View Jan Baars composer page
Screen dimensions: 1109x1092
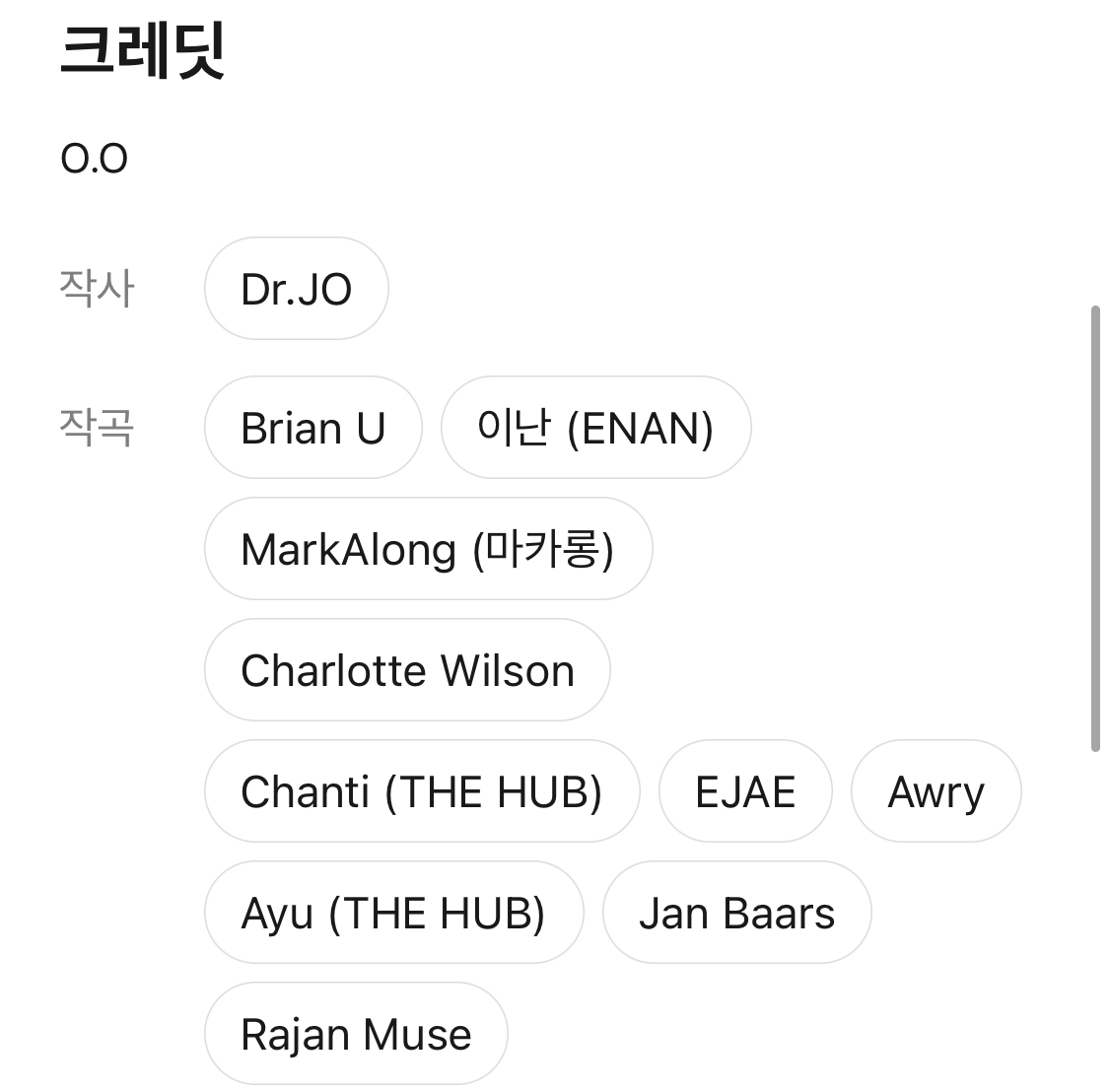coord(736,914)
